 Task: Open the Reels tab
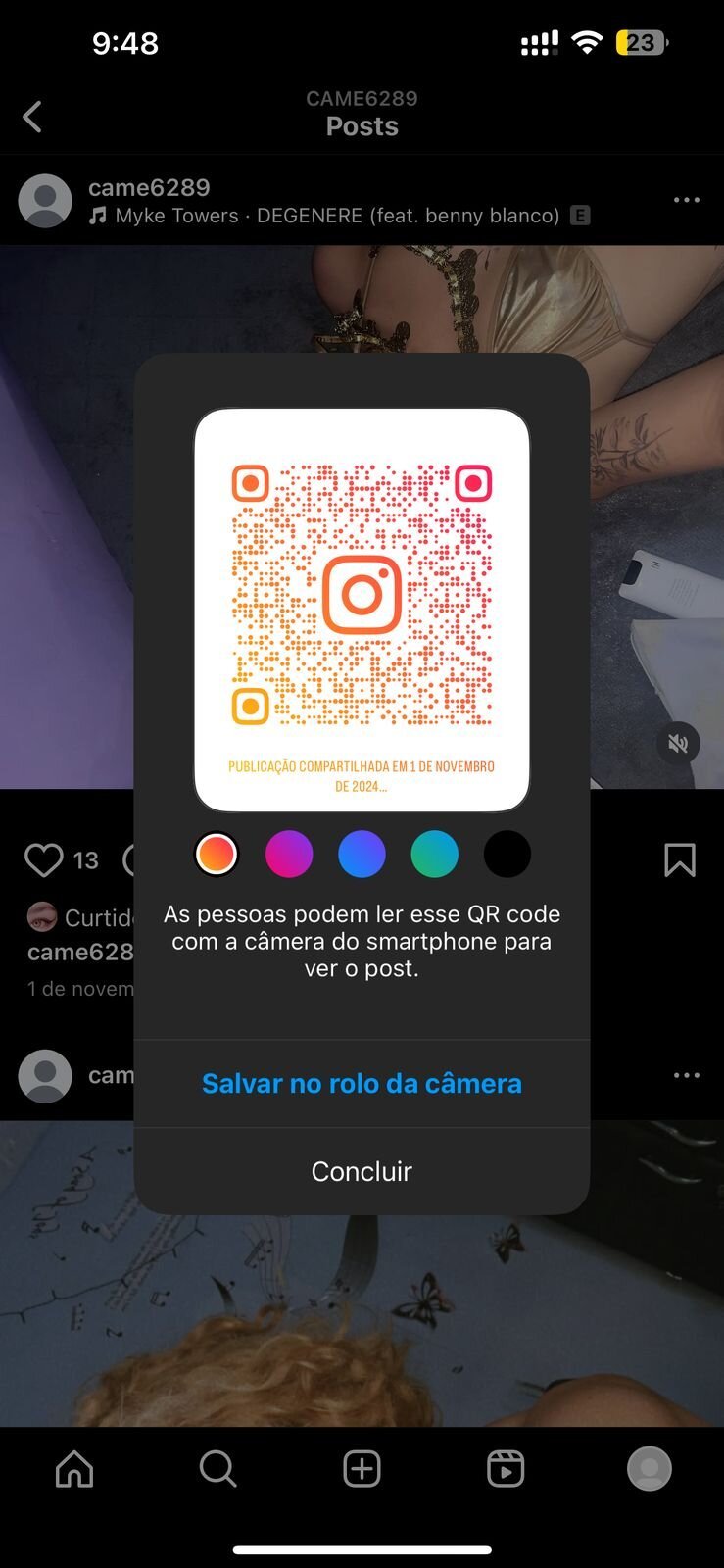coord(506,1469)
